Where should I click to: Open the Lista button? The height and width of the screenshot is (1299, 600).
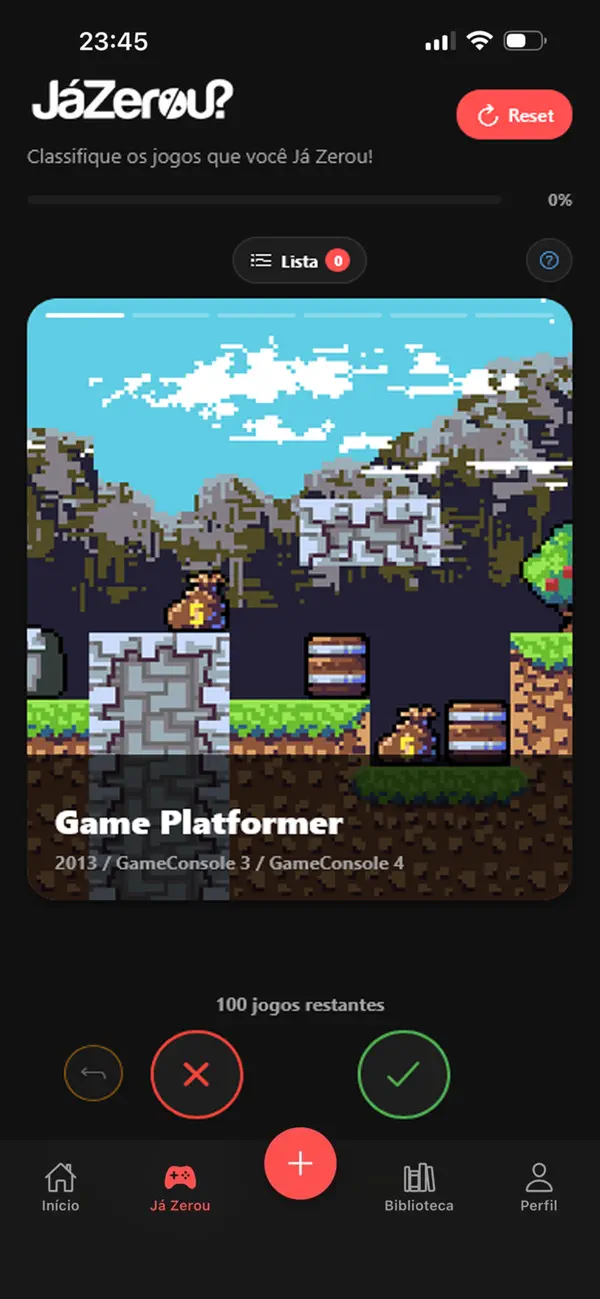[x=299, y=261]
